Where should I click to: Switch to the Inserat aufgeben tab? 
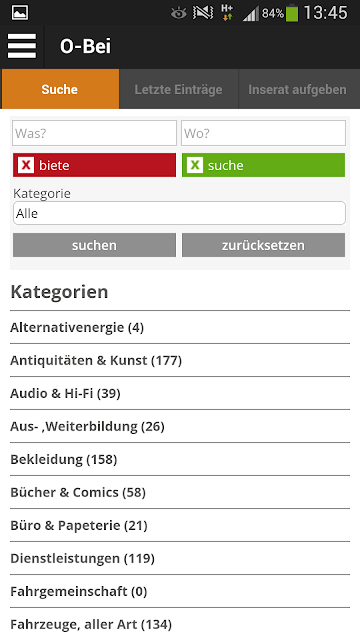(x=298, y=89)
